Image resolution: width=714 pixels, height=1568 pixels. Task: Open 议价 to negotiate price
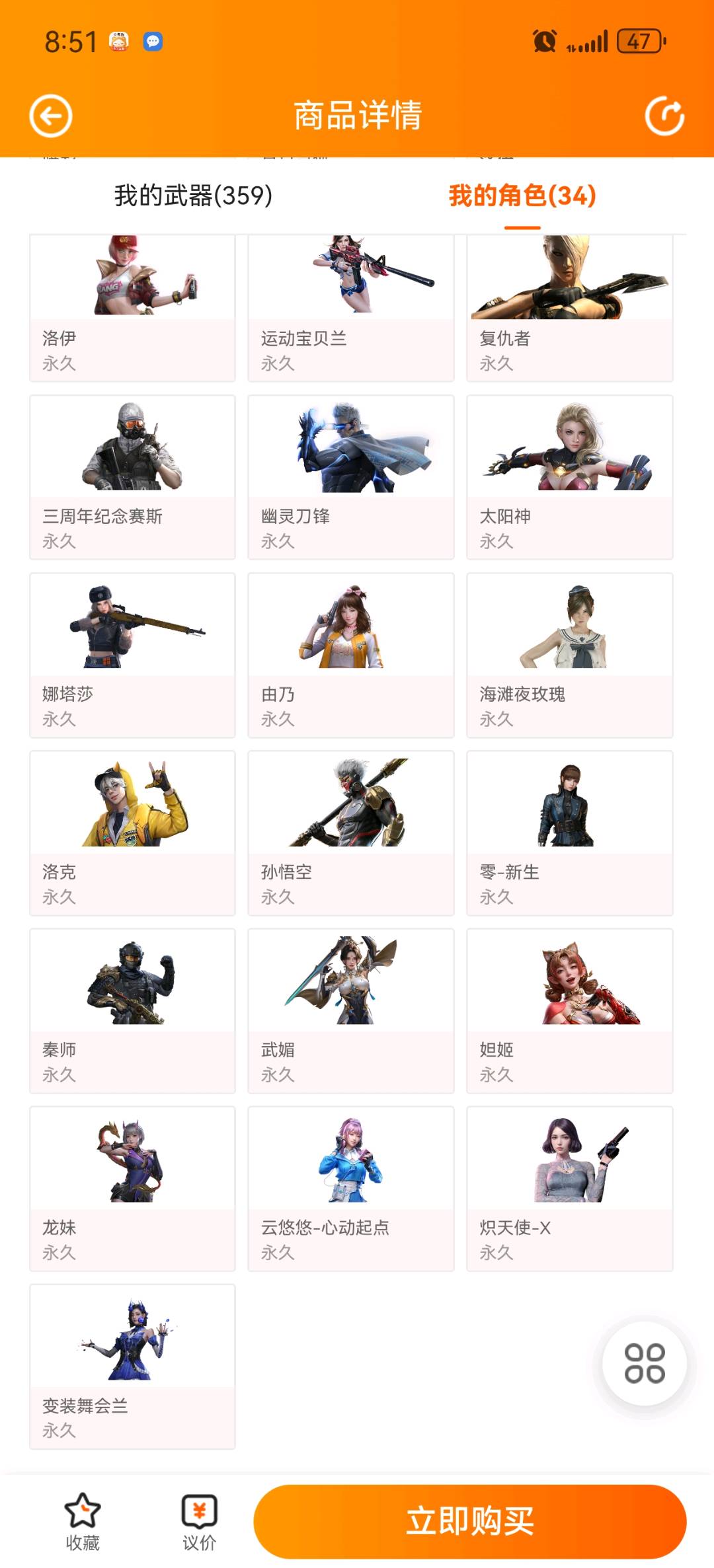199,1521
